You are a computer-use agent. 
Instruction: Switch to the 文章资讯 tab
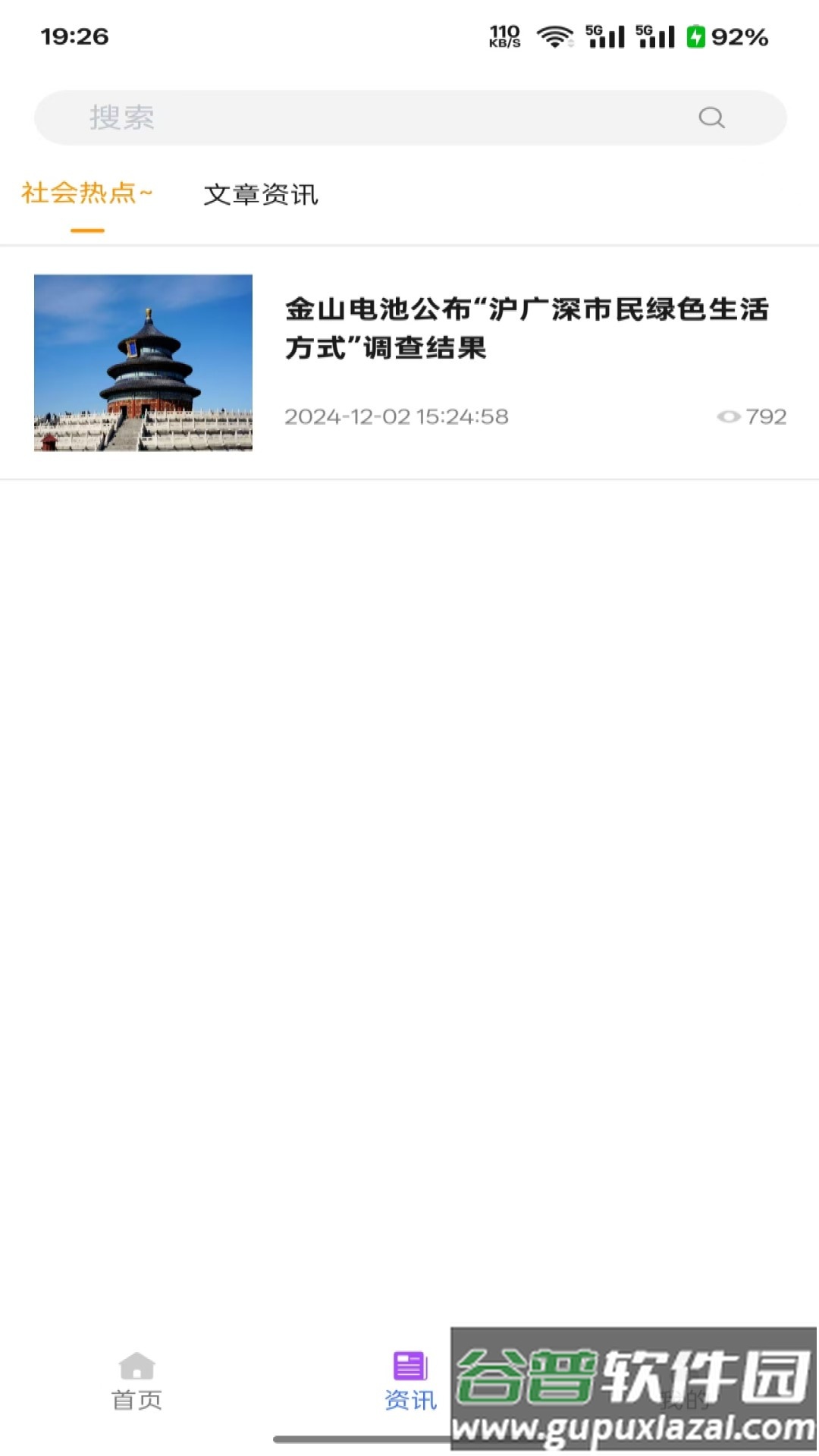point(262,196)
